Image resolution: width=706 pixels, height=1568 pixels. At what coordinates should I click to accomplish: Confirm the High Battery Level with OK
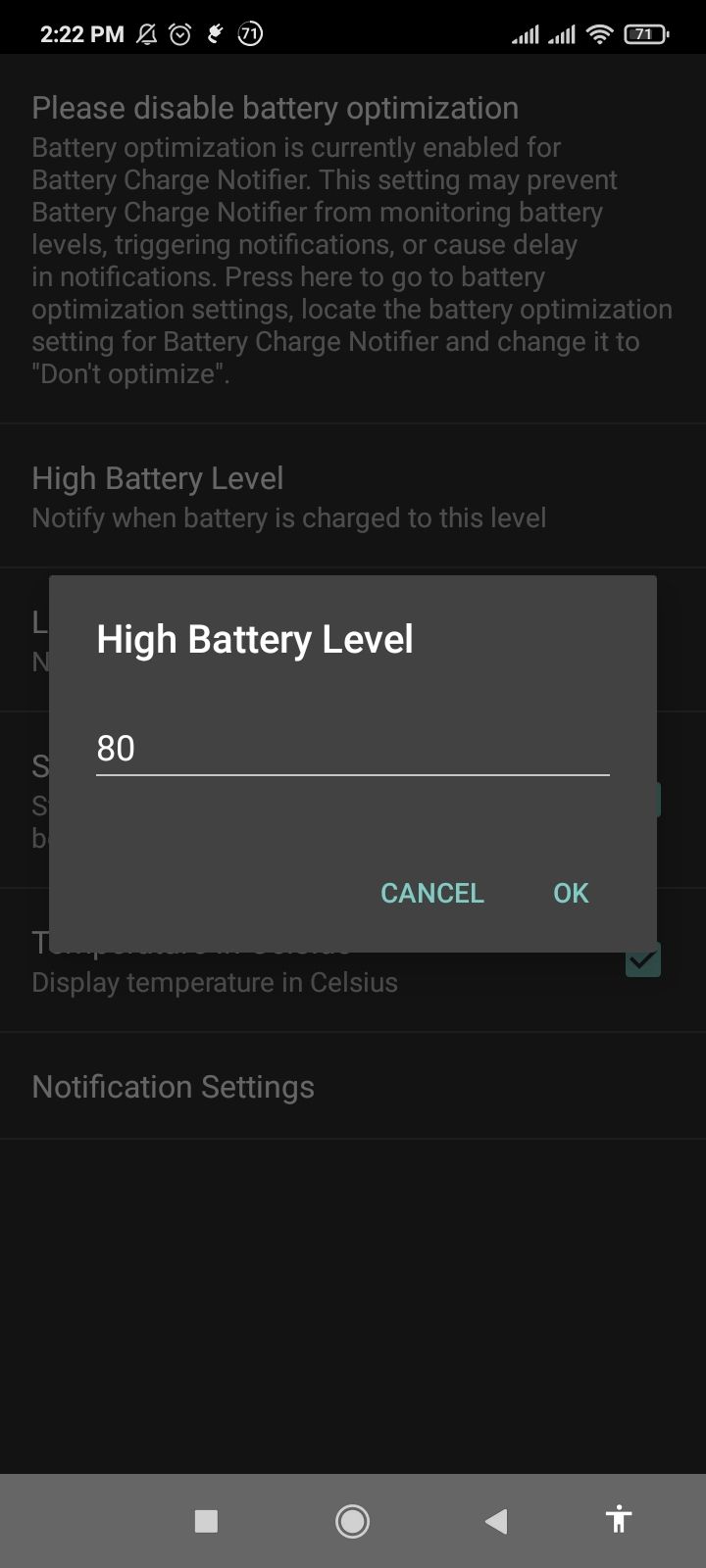tap(571, 893)
